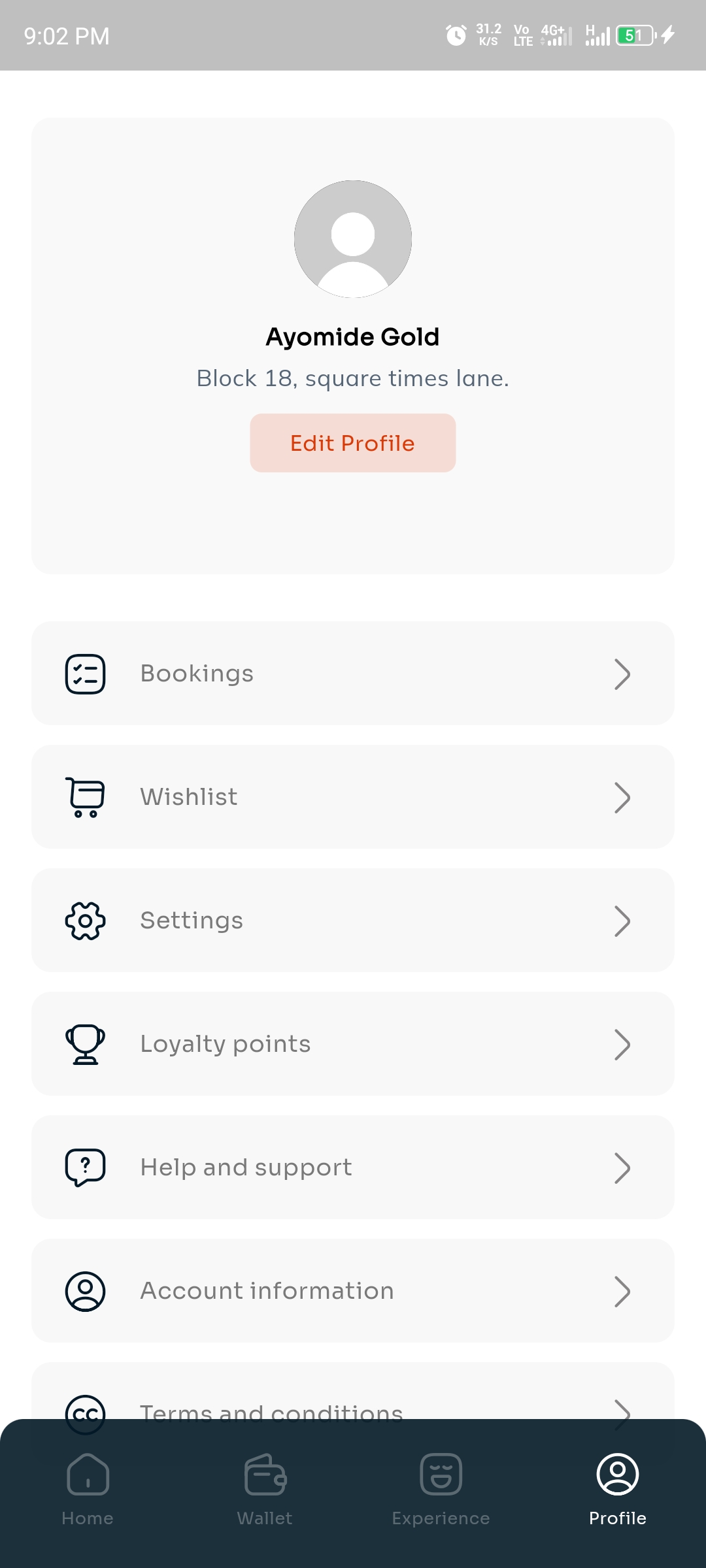
Task: Open the Bookings row
Action: [352, 674]
